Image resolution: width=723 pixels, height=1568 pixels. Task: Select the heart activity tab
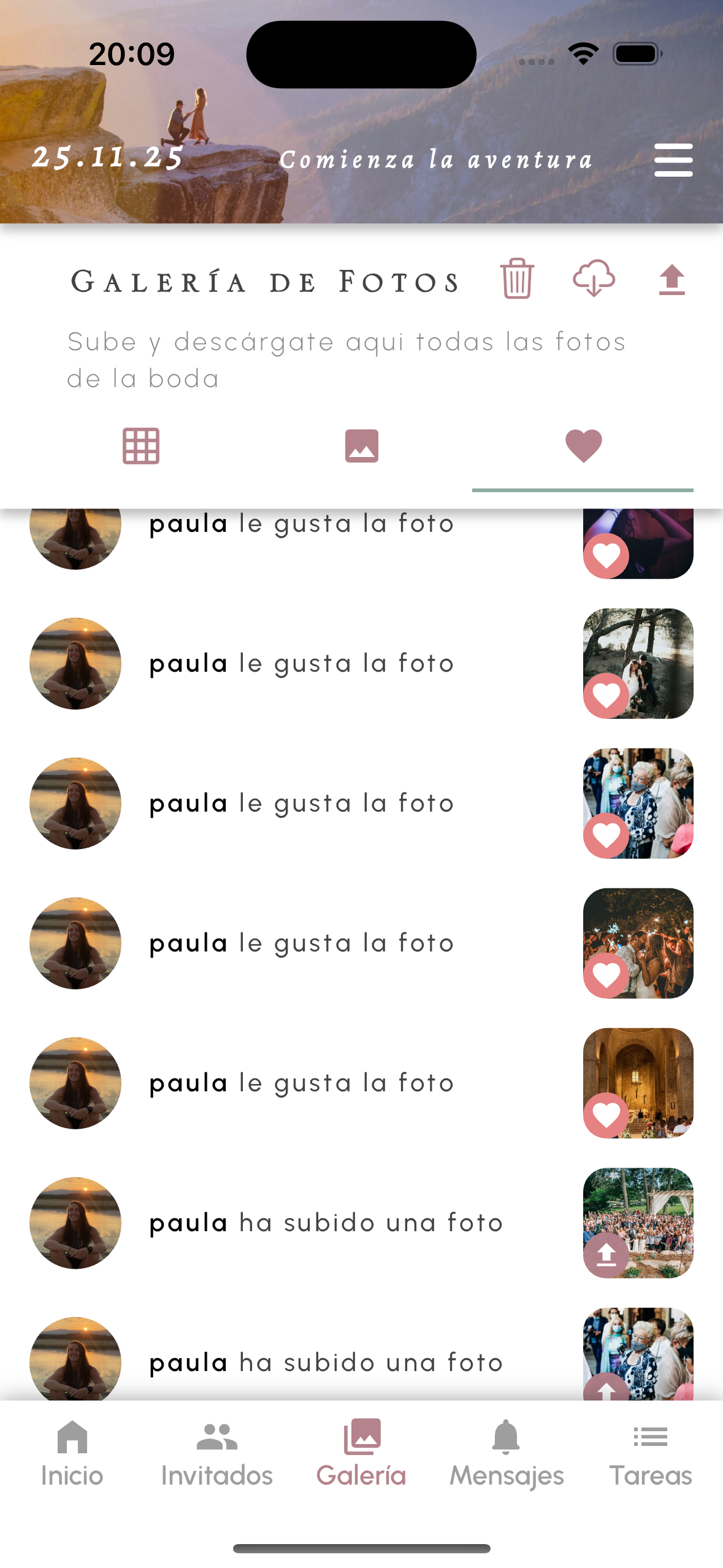(583, 446)
